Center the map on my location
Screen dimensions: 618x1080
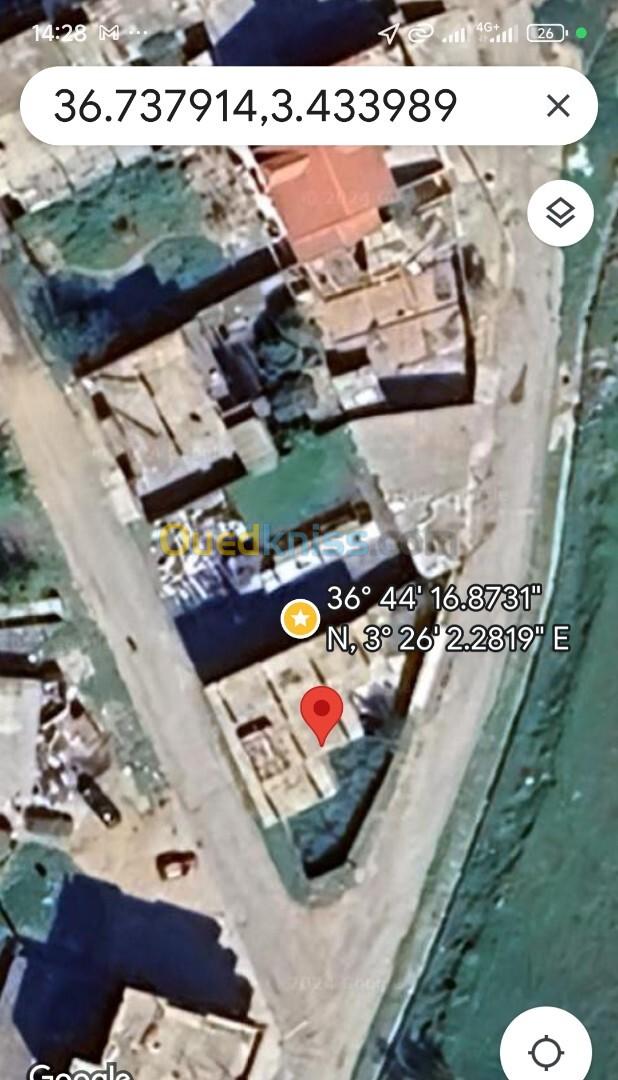546,1051
